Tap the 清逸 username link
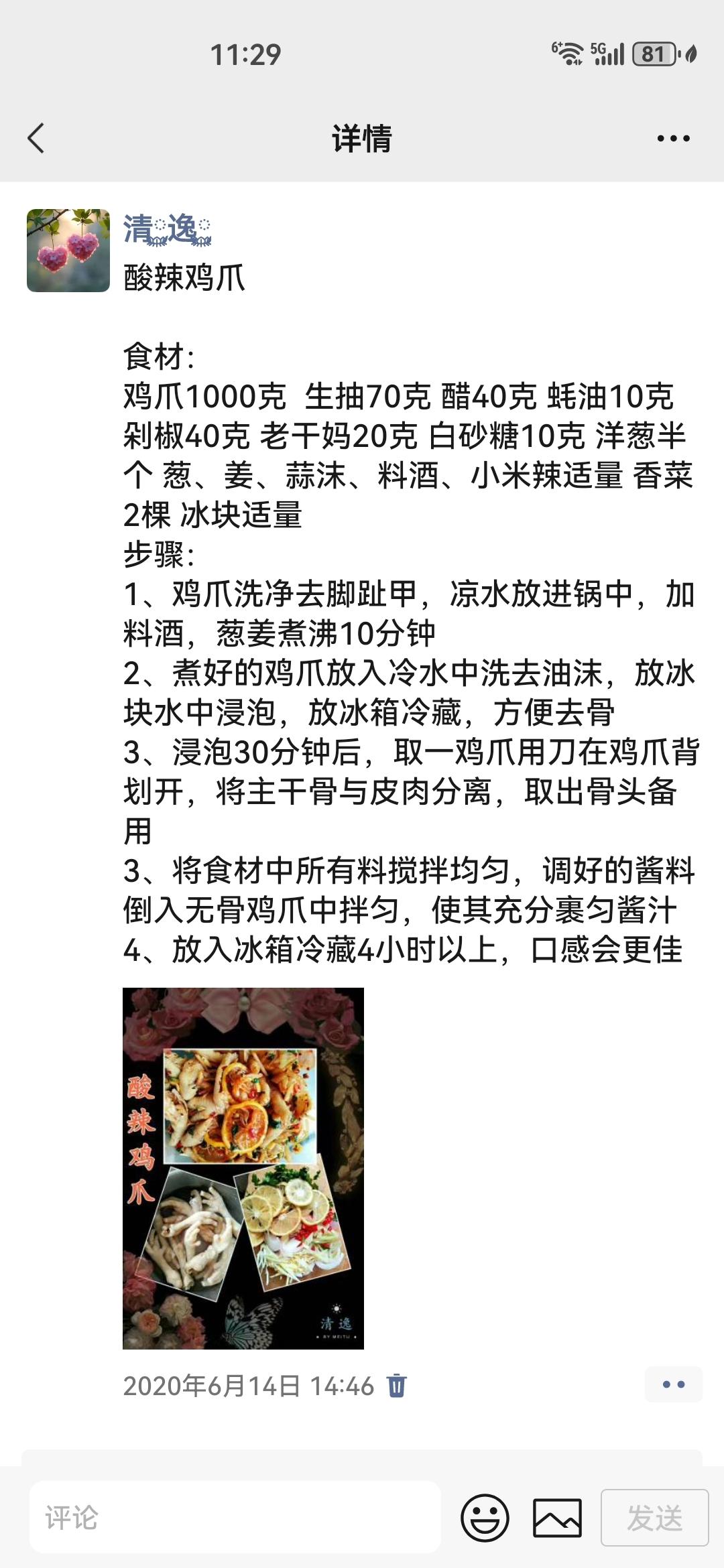 click(167, 230)
